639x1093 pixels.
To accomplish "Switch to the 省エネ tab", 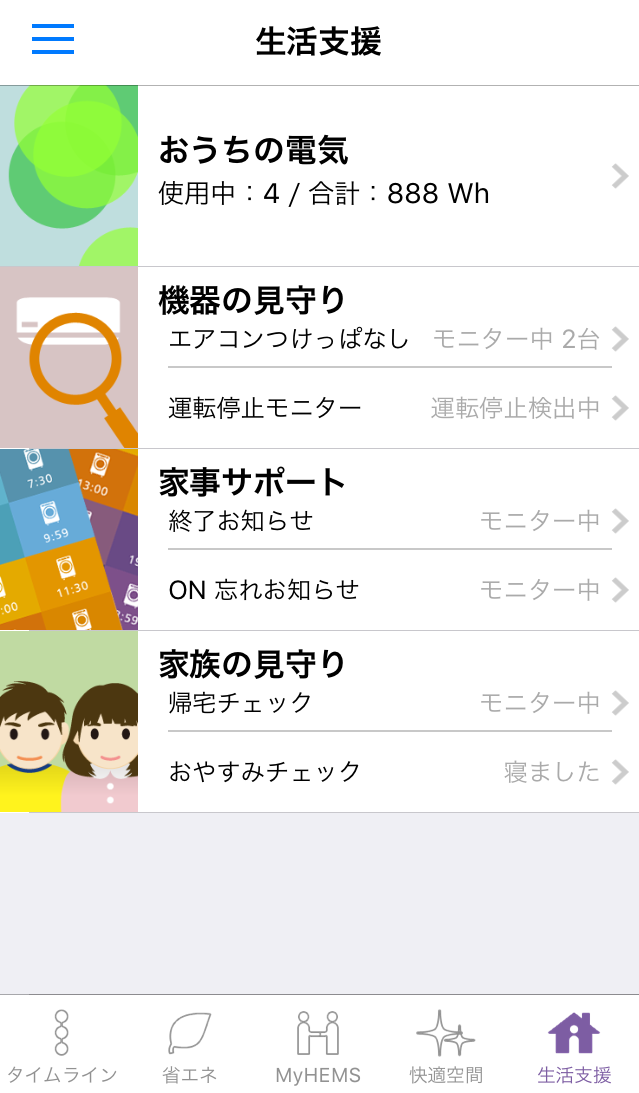I will (x=190, y=1046).
